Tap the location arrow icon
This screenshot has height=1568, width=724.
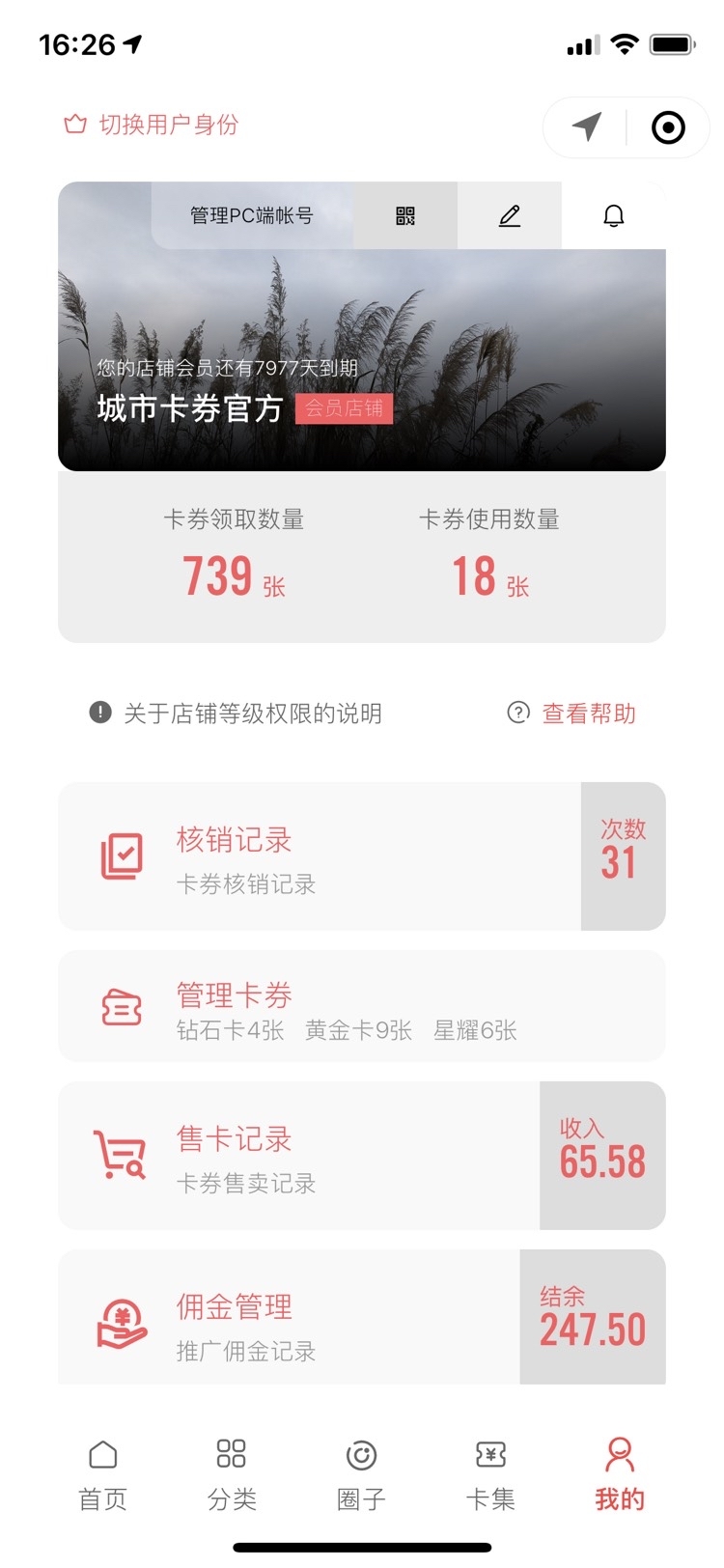click(x=586, y=126)
